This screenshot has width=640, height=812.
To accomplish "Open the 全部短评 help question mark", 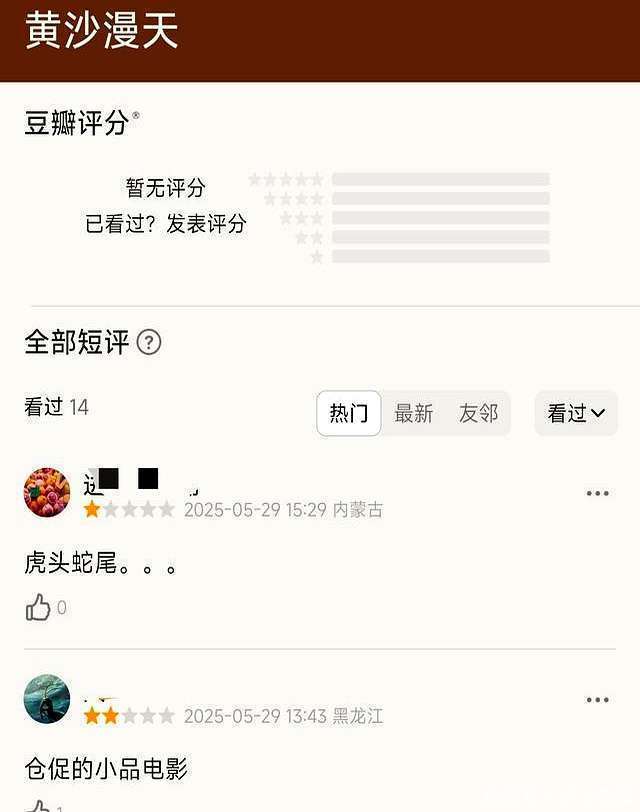I will coord(149,343).
